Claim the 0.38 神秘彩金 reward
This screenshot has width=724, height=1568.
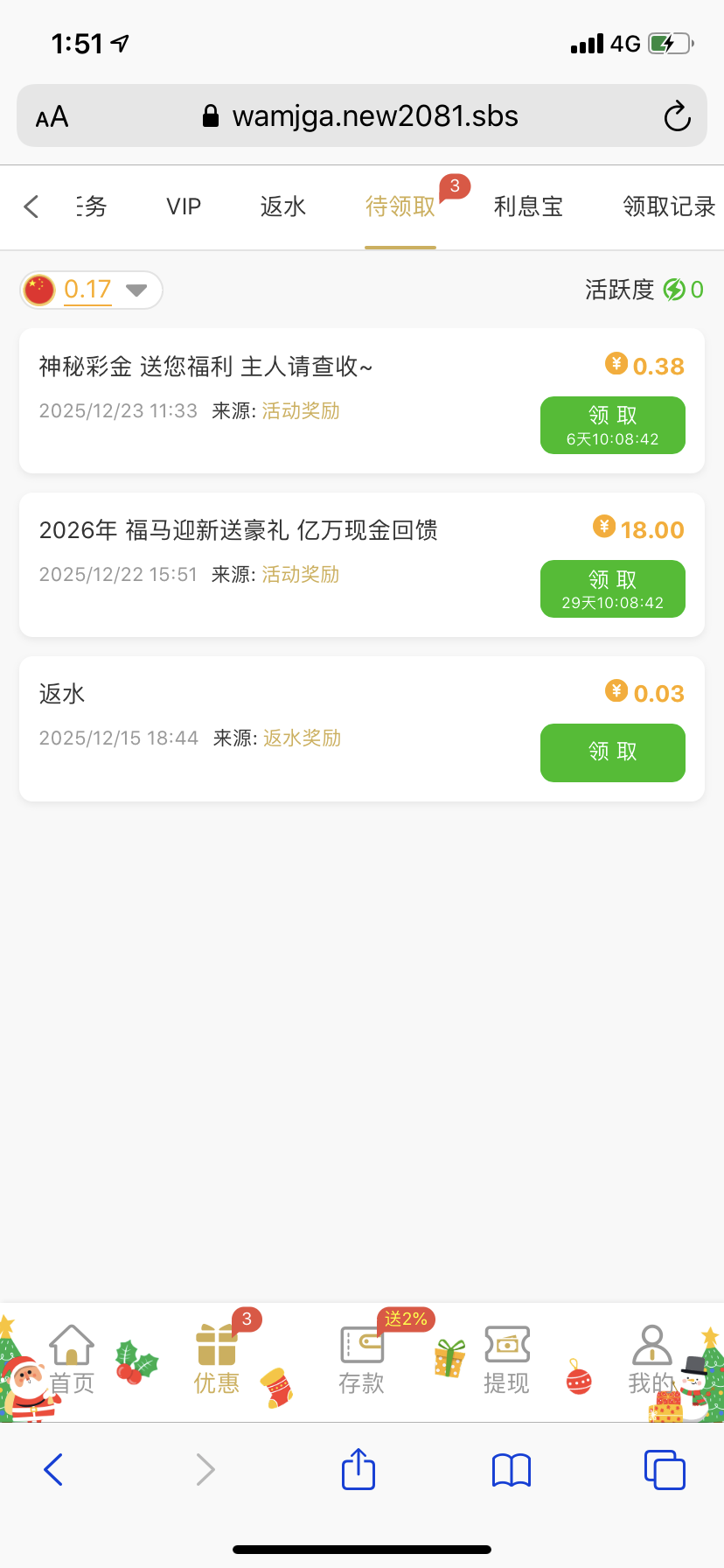click(x=612, y=425)
